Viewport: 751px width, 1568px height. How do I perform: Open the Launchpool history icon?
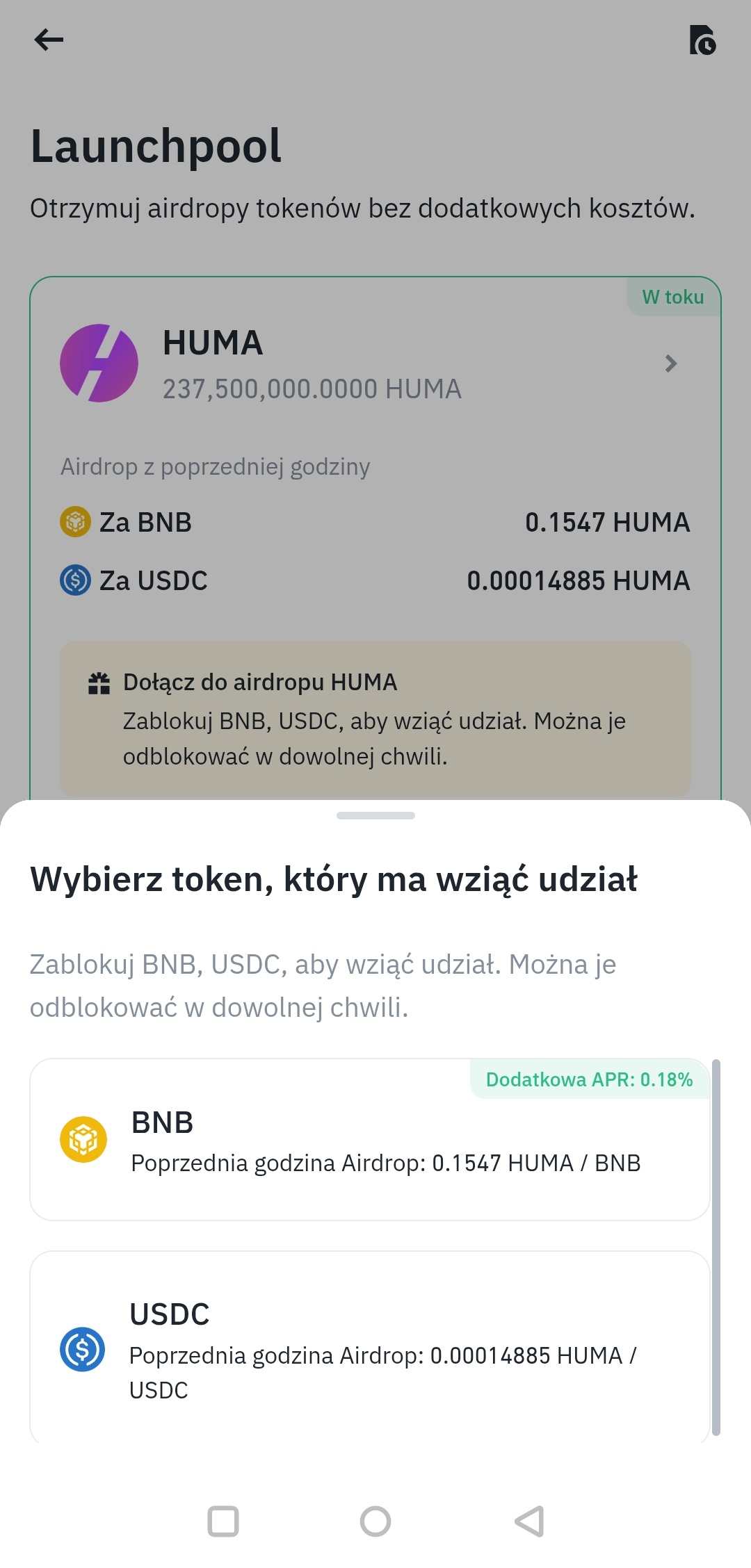[x=702, y=40]
